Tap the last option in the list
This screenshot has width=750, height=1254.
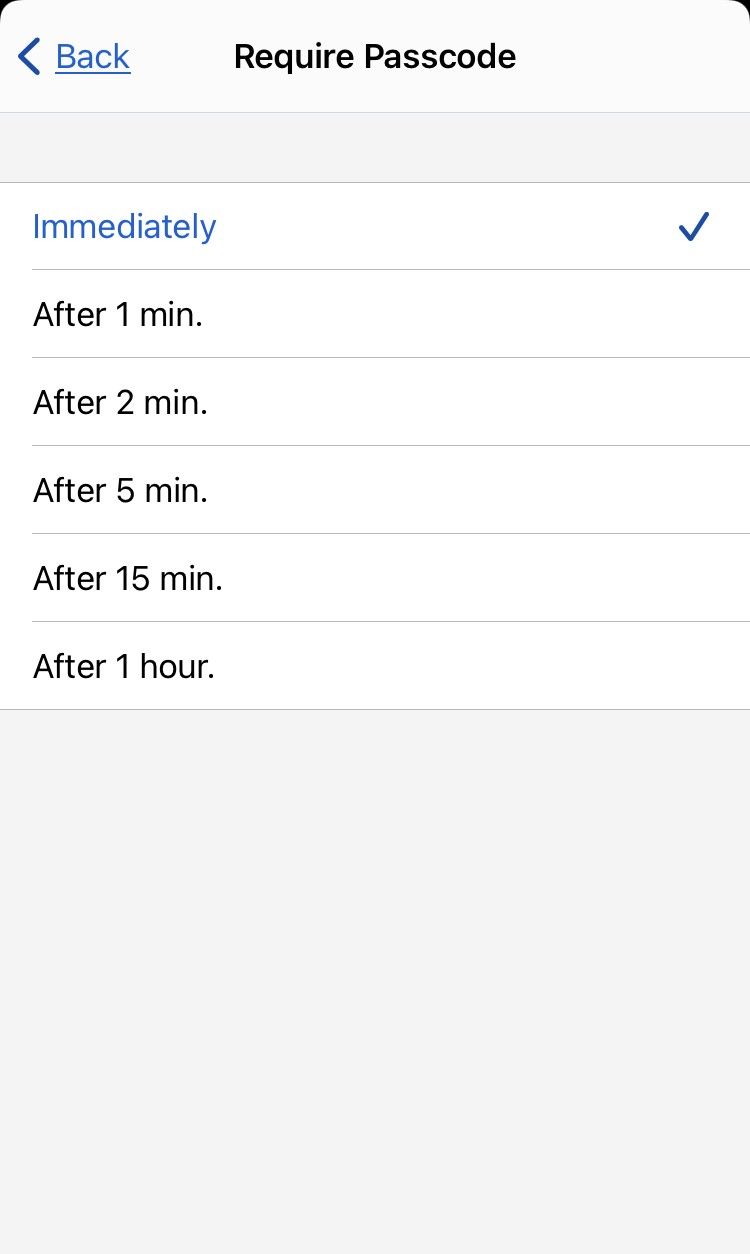pyautogui.click(x=375, y=666)
